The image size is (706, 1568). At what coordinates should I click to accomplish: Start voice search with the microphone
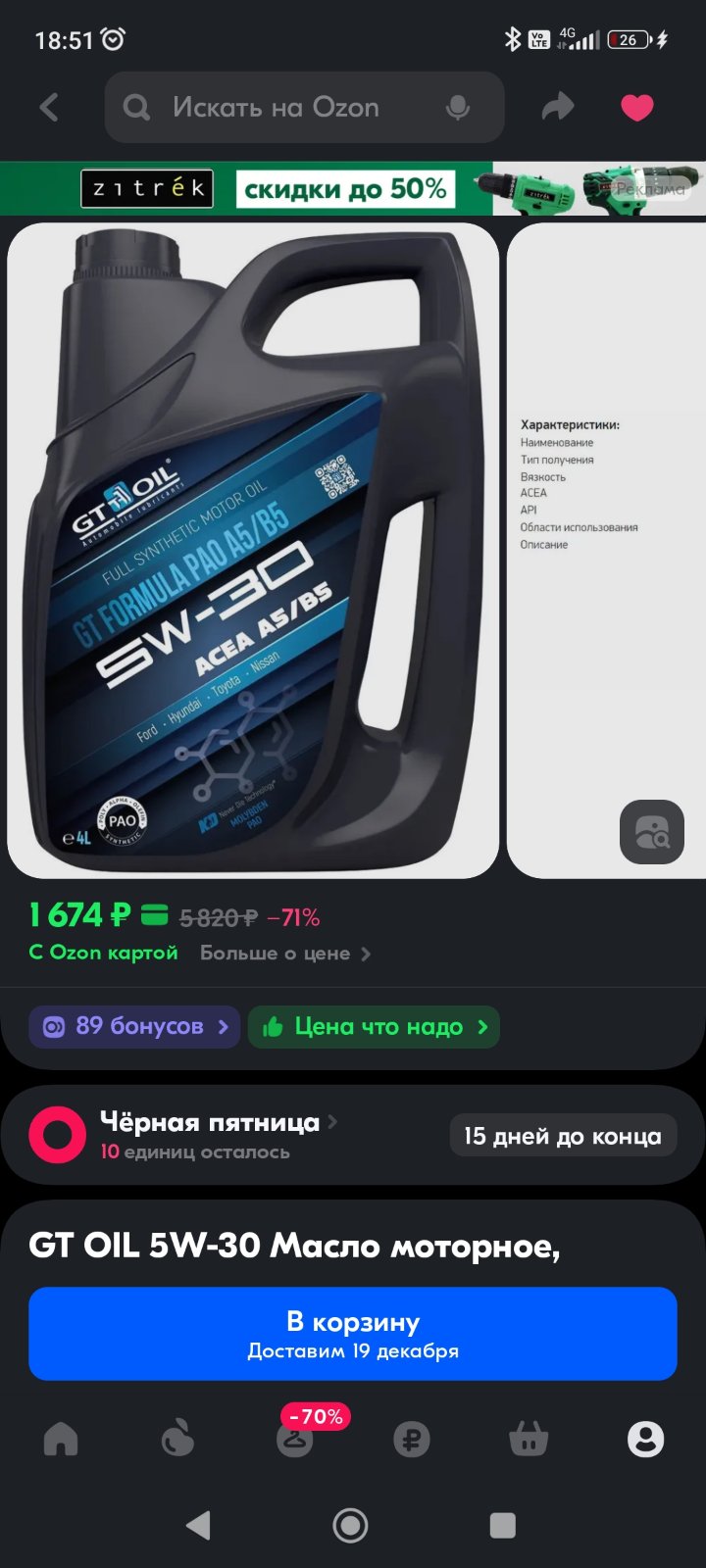(457, 108)
